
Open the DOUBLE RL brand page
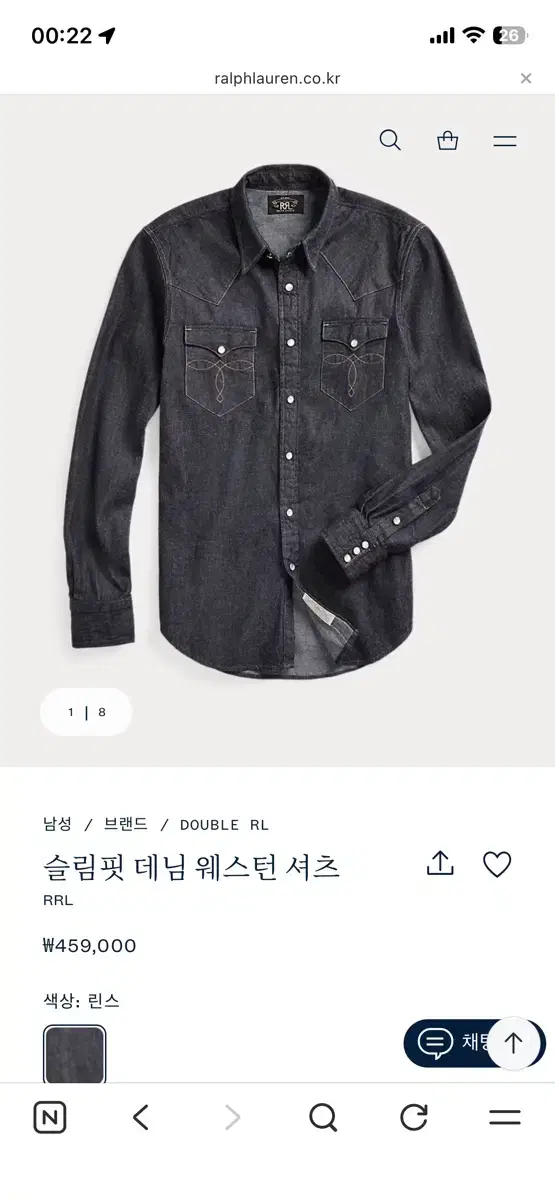tap(224, 825)
